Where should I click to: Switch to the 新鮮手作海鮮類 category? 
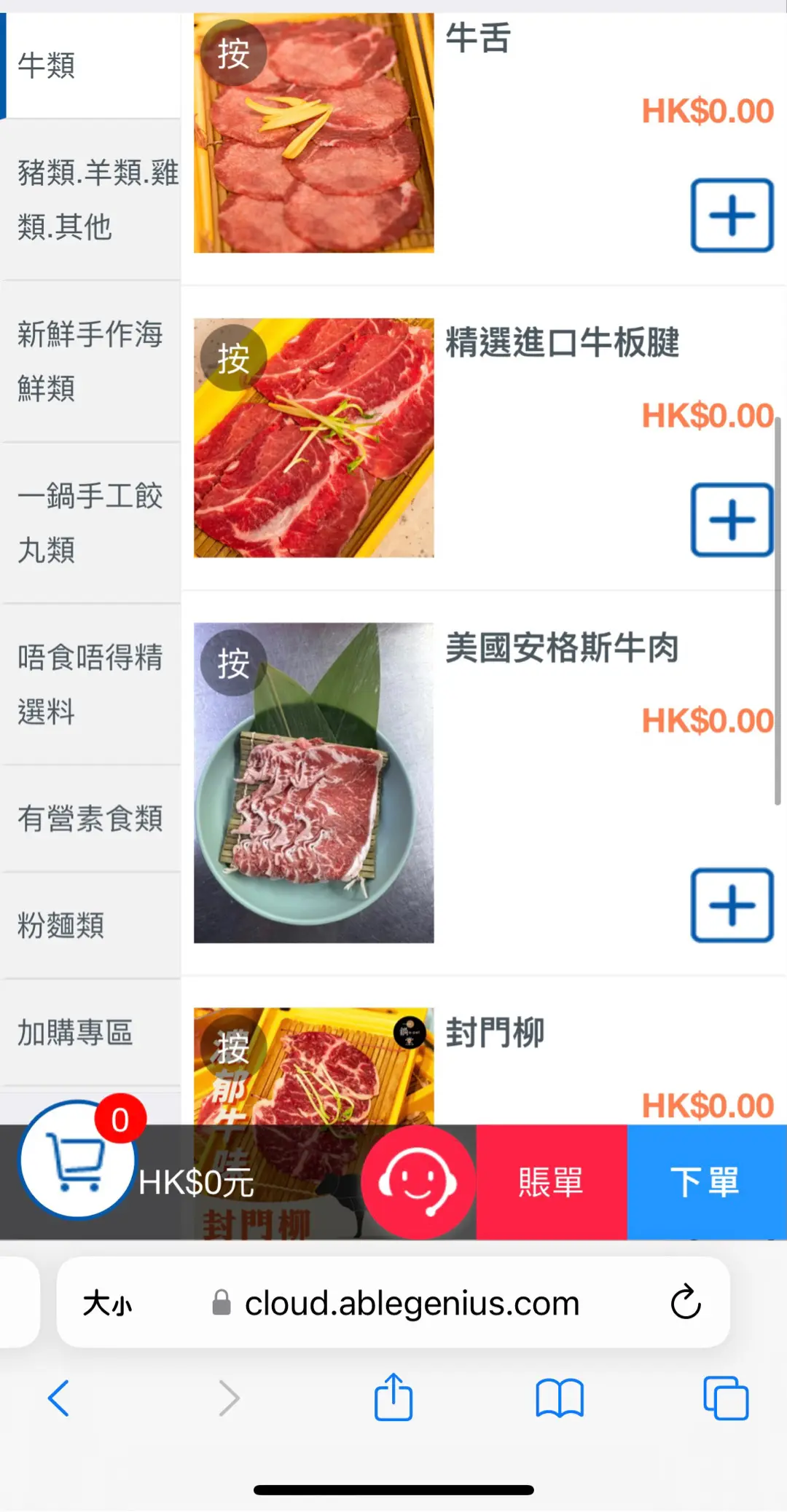(x=91, y=361)
